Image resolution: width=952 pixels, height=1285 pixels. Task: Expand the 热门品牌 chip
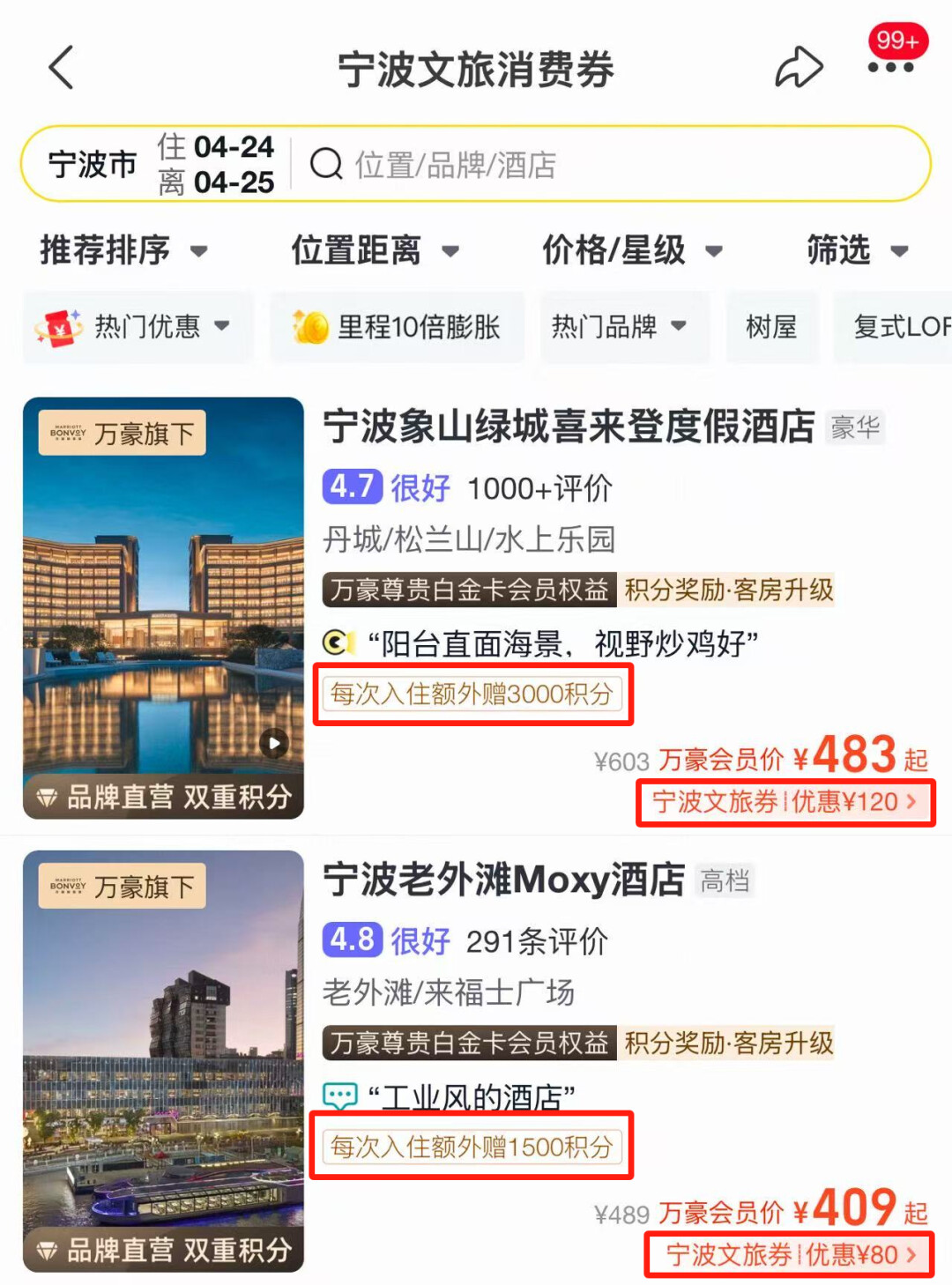point(620,327)
